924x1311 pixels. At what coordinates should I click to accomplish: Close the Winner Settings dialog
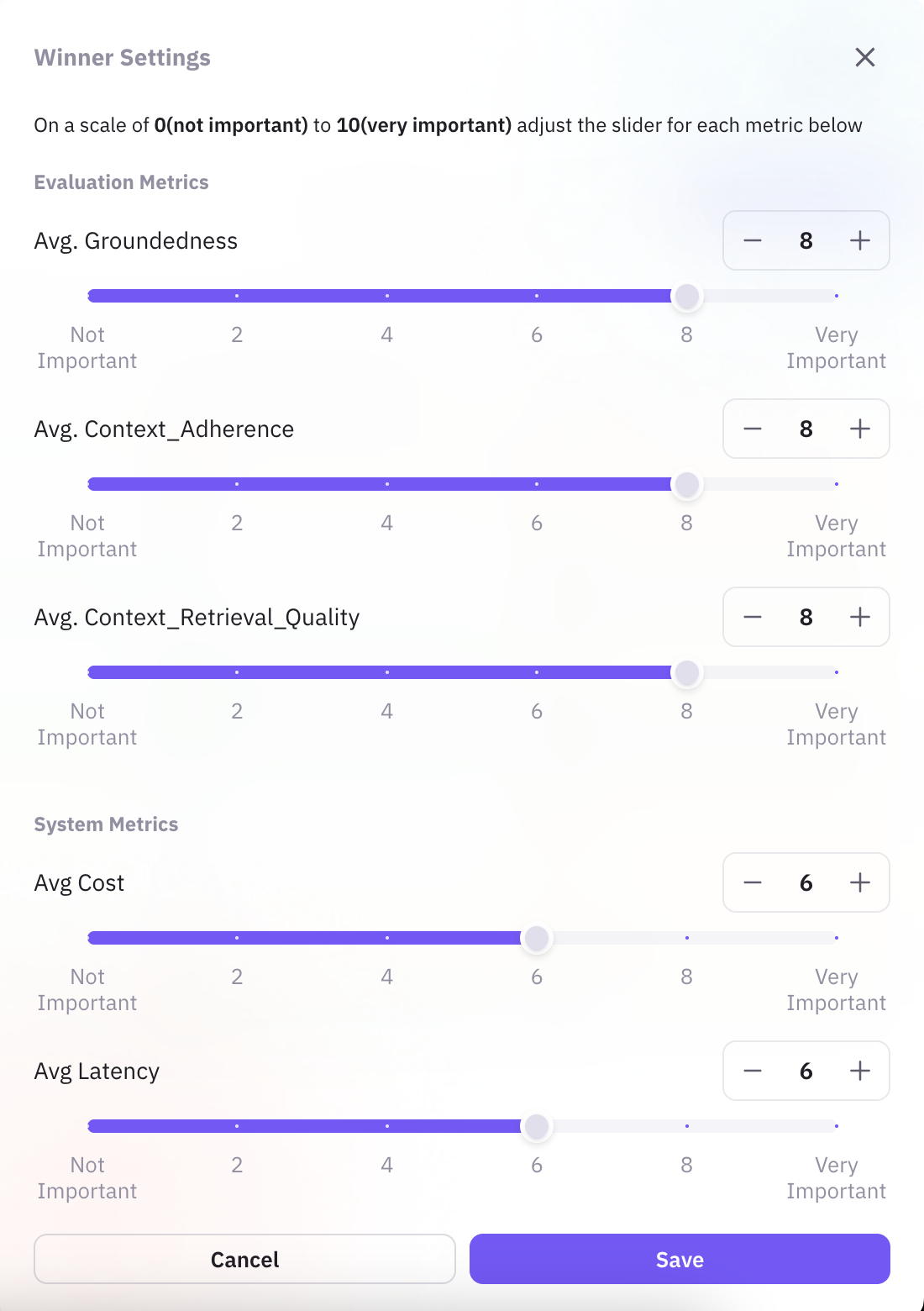coord(865,57)
